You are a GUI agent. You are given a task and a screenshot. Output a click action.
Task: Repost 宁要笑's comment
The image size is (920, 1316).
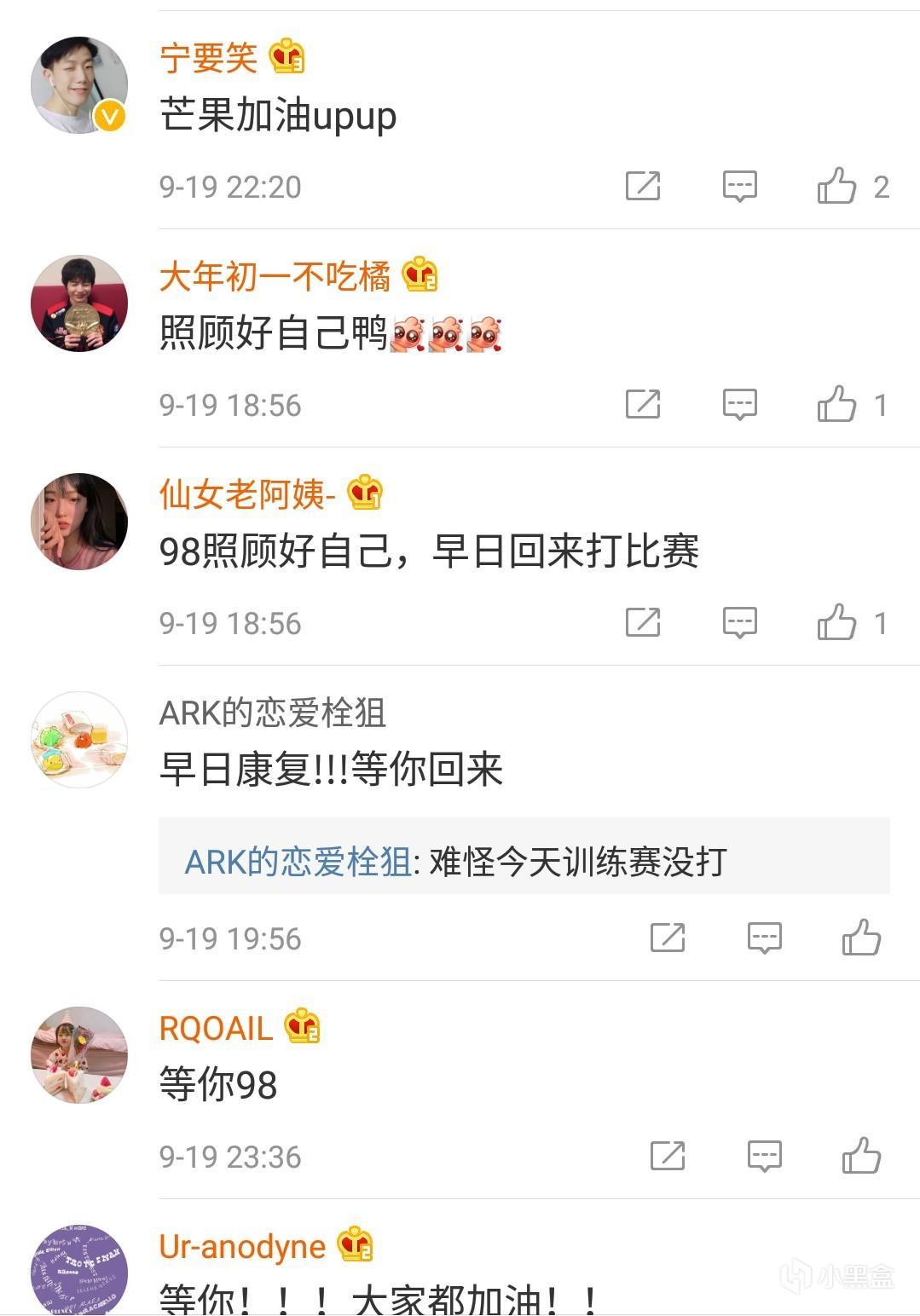point(643,185)
